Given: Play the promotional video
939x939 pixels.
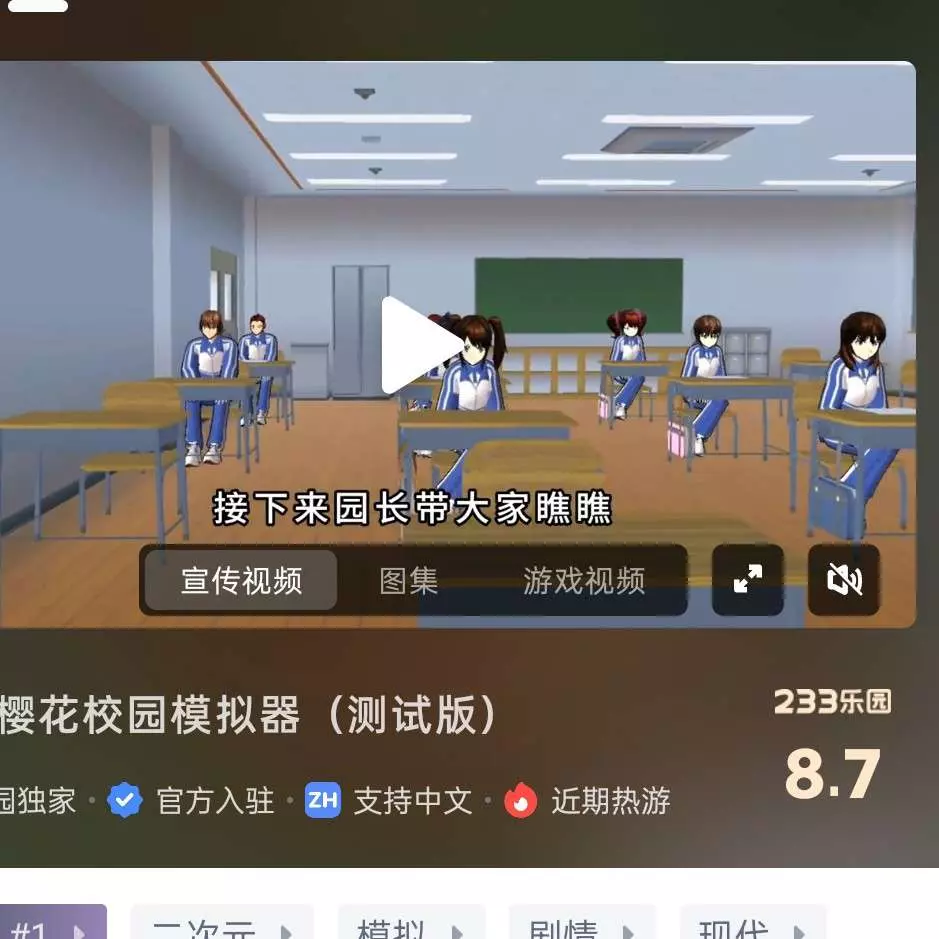Looking at the screenshot, I should (420, 345).
